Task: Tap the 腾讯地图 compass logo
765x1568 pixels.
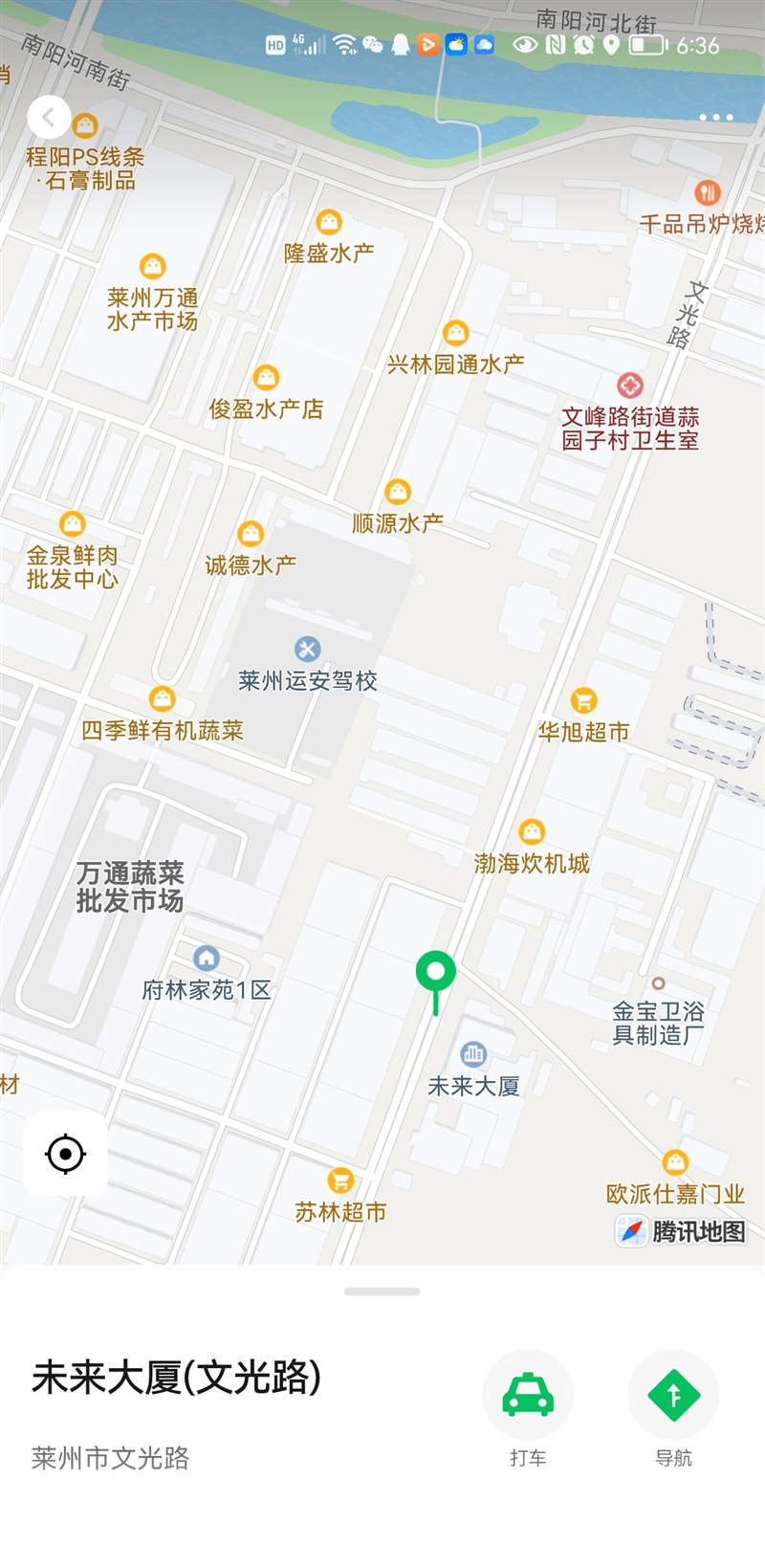Action: pos(631,1232)
